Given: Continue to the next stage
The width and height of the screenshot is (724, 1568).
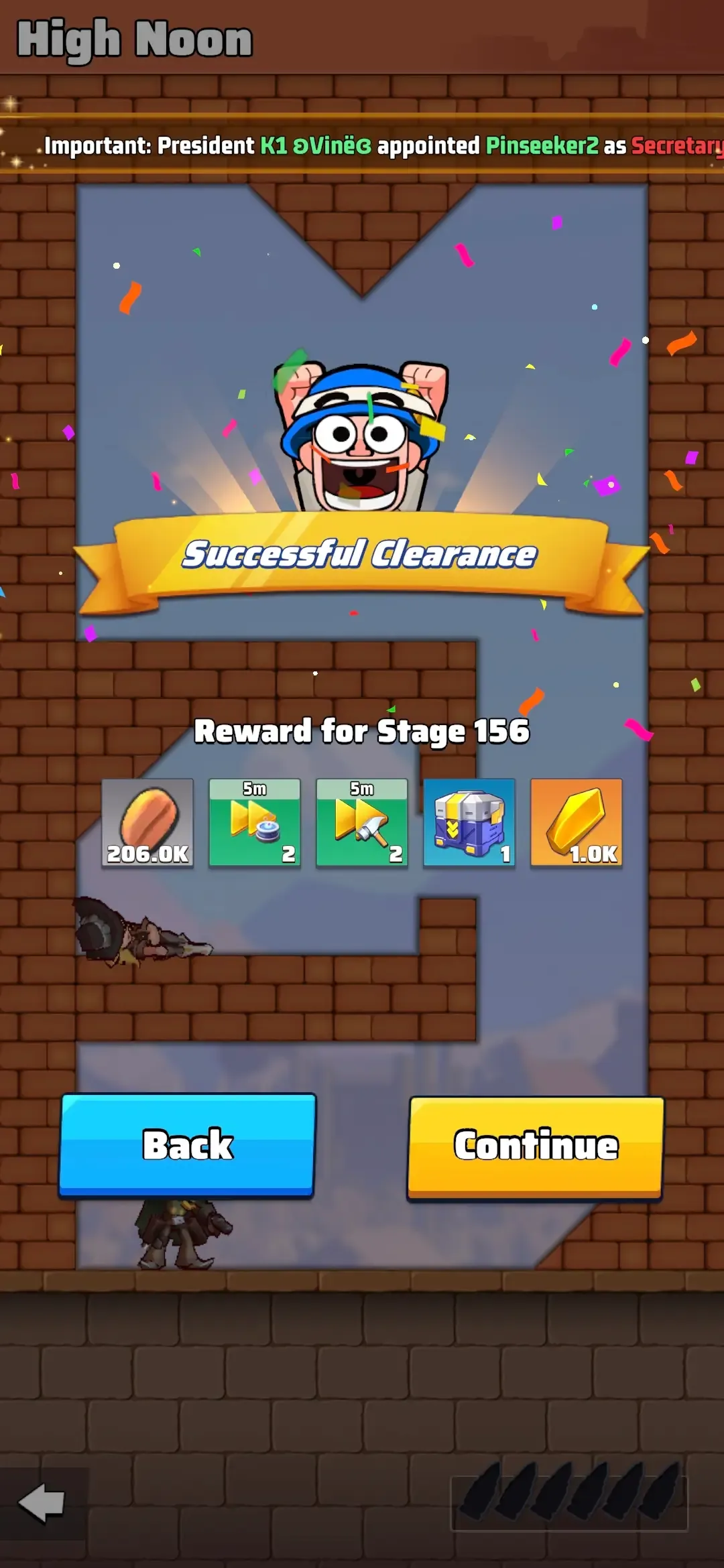Looking at the screenshot, I should (536, 1147).
